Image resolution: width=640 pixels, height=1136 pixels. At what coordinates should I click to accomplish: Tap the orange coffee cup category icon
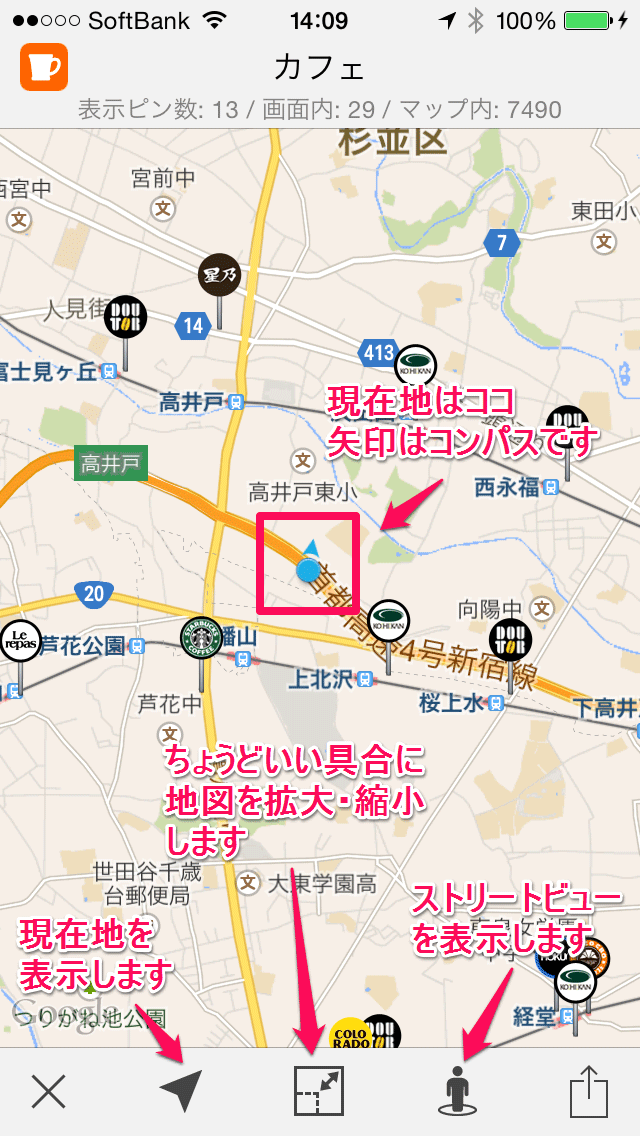[x=43, y=68]
